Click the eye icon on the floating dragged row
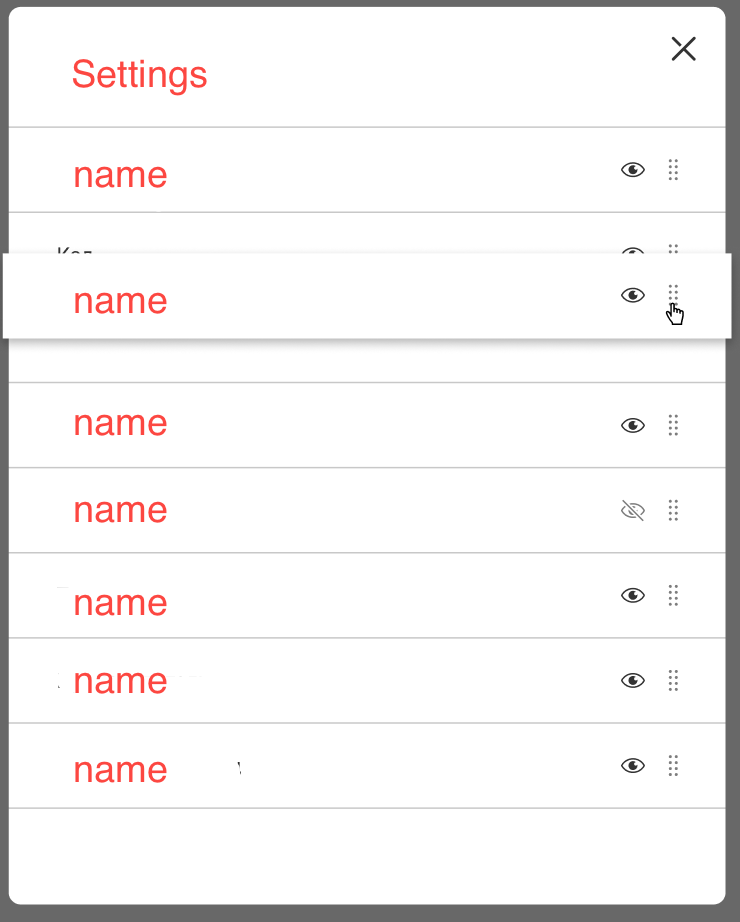Screen dimensions: 740x922 [x=633, y=295]
